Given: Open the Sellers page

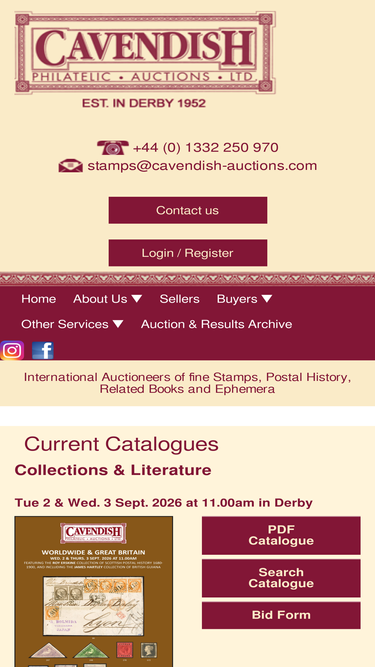Looking at the screenshot, I should click(x=179, y=299).
